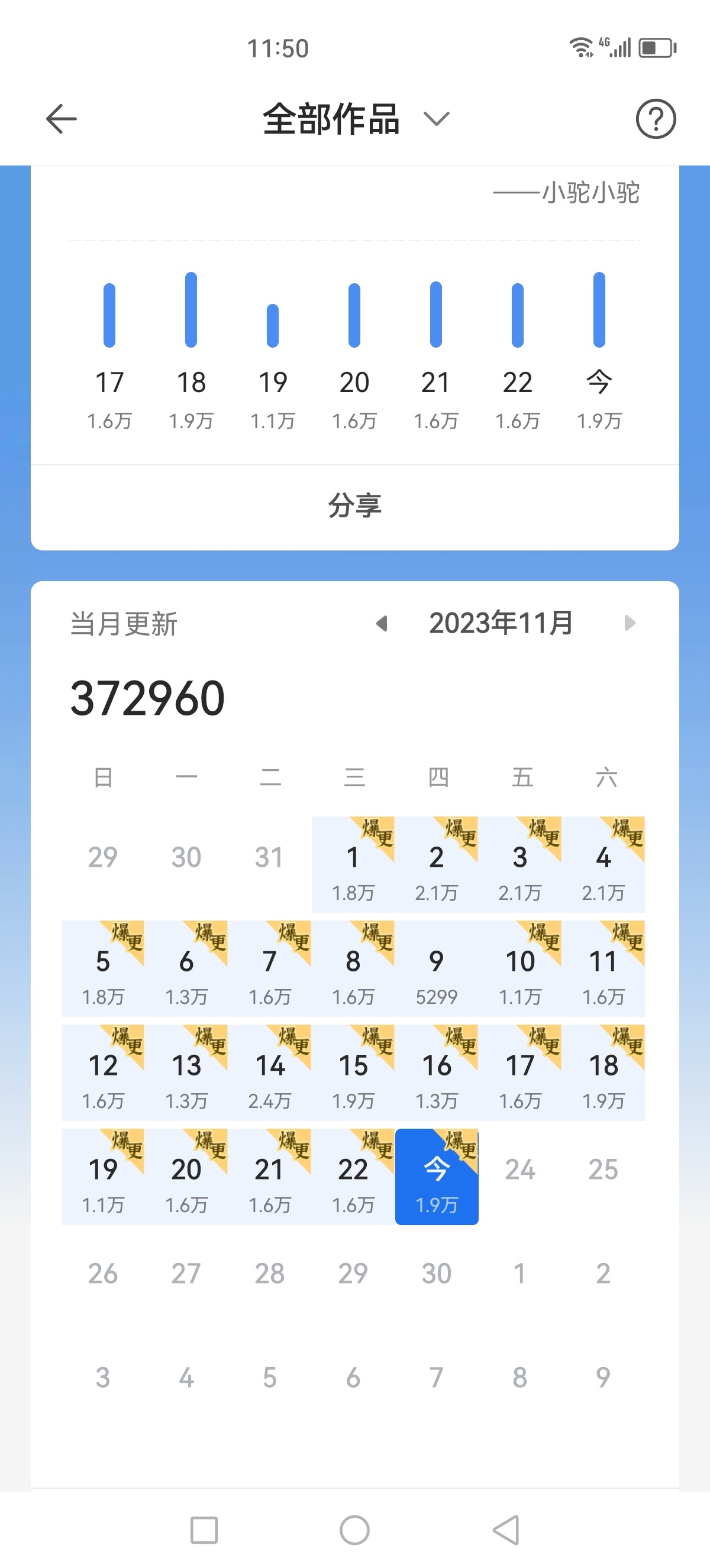Viewport: 710px width, 1568px height.
Task: Go to home screen via circle button
Action: [x=354, y=1530]
